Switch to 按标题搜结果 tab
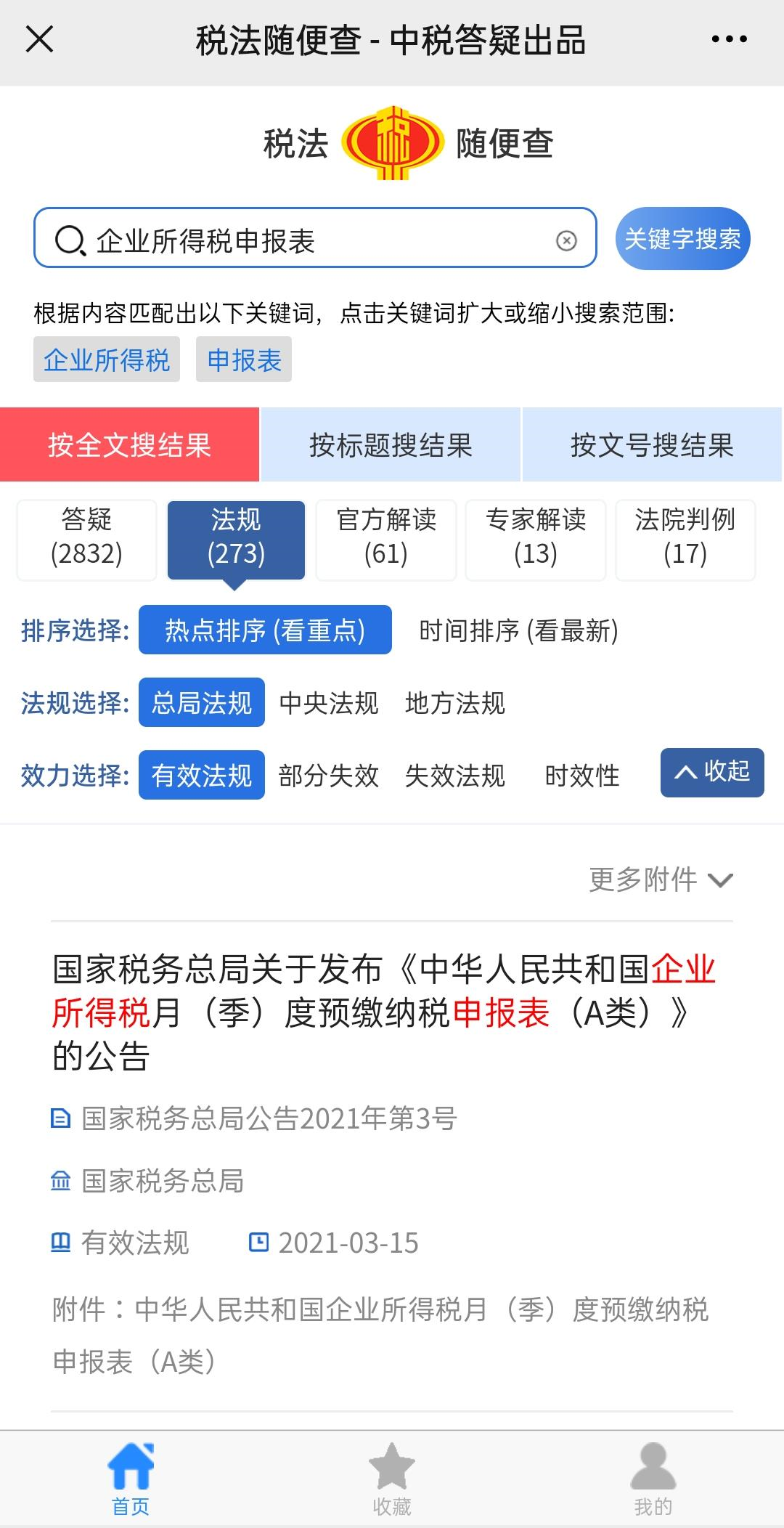 click(391, 444)
